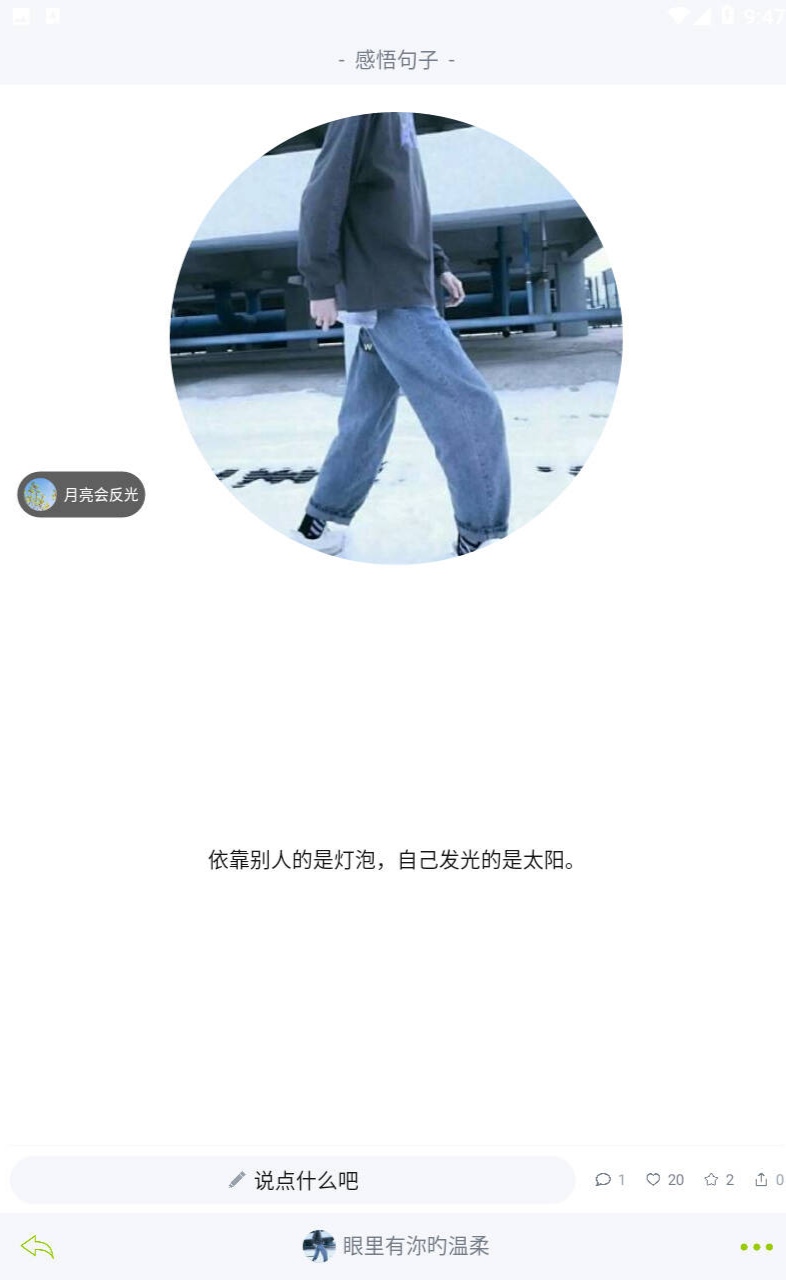Go back using the green arrow

tap(37, 1246)
